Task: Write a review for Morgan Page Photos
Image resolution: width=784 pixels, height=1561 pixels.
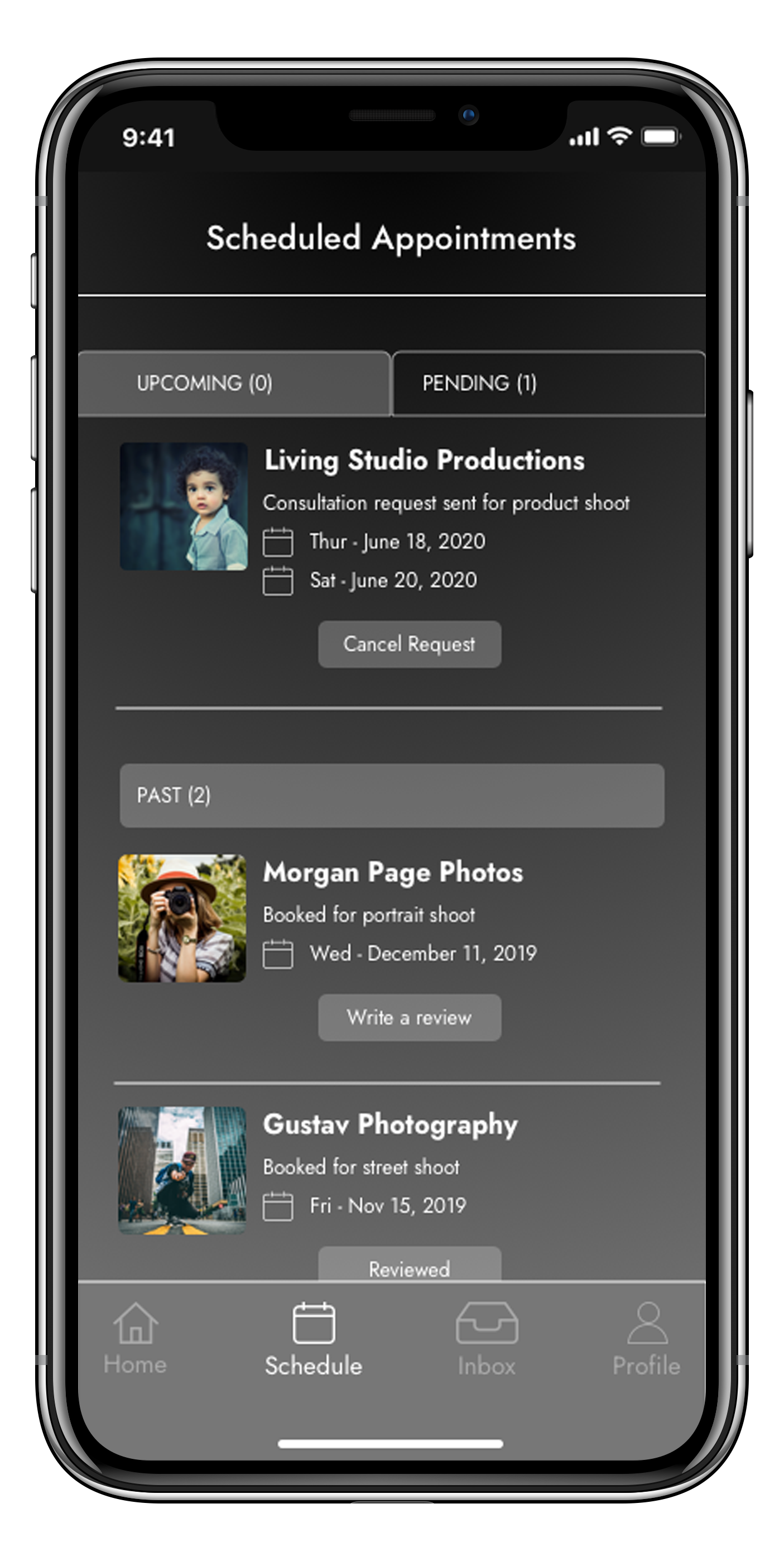Action: [410, 1017]
